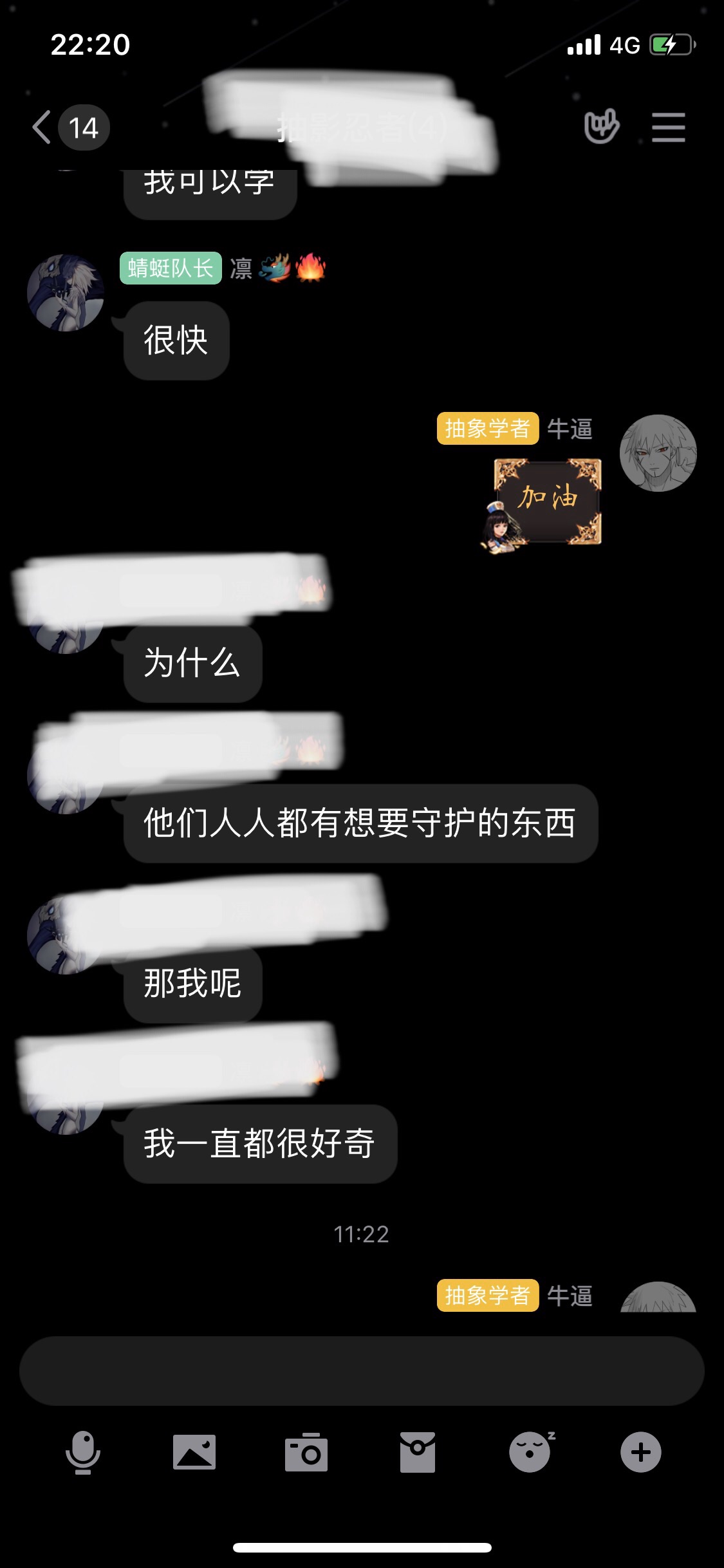Open the camera to take photo

[306, 1452]
